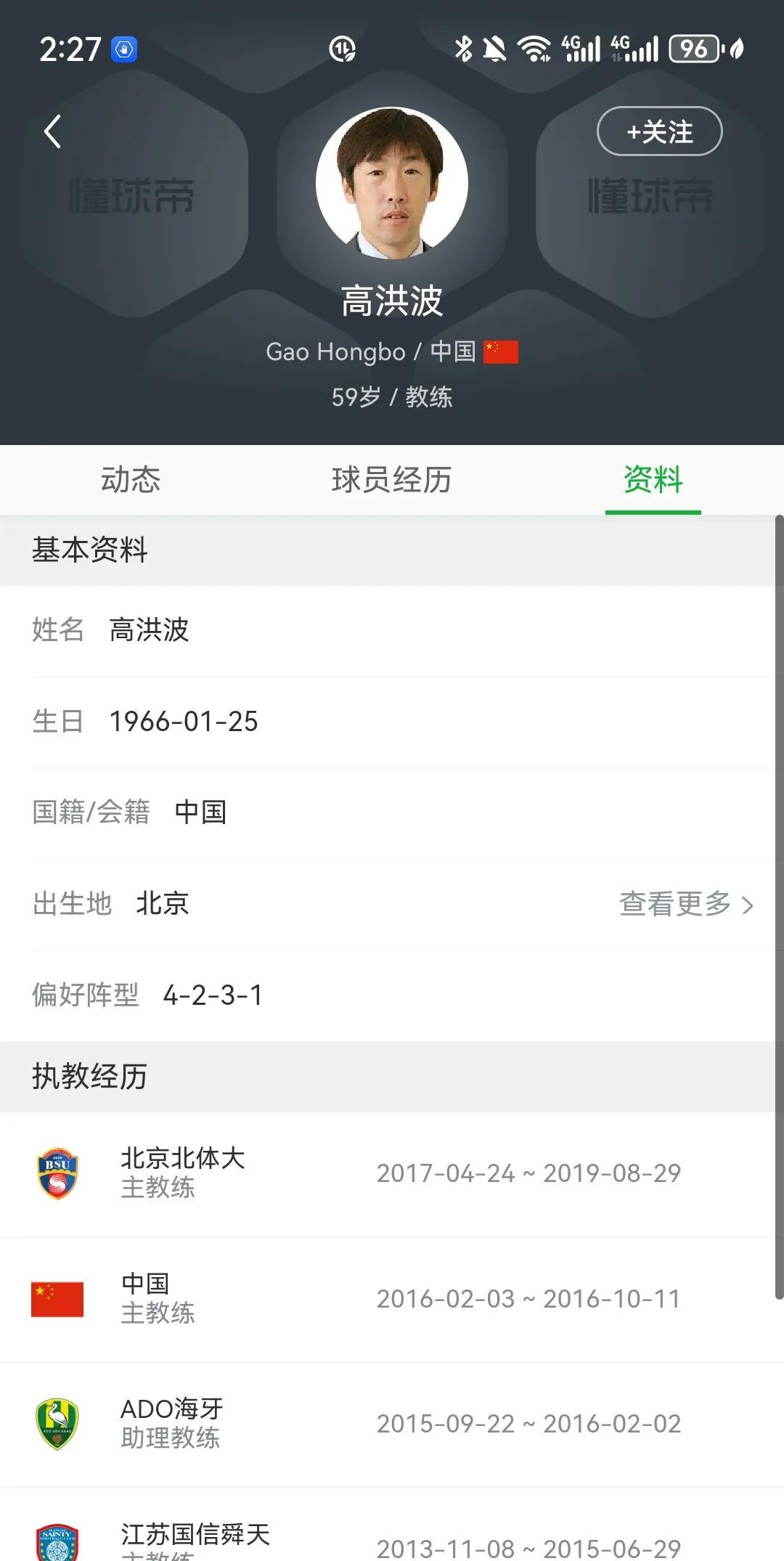The height and width of the screenshot is (1561, 784).
Task: Switch to the 动态 tab
Action: (x=131, y=480)
